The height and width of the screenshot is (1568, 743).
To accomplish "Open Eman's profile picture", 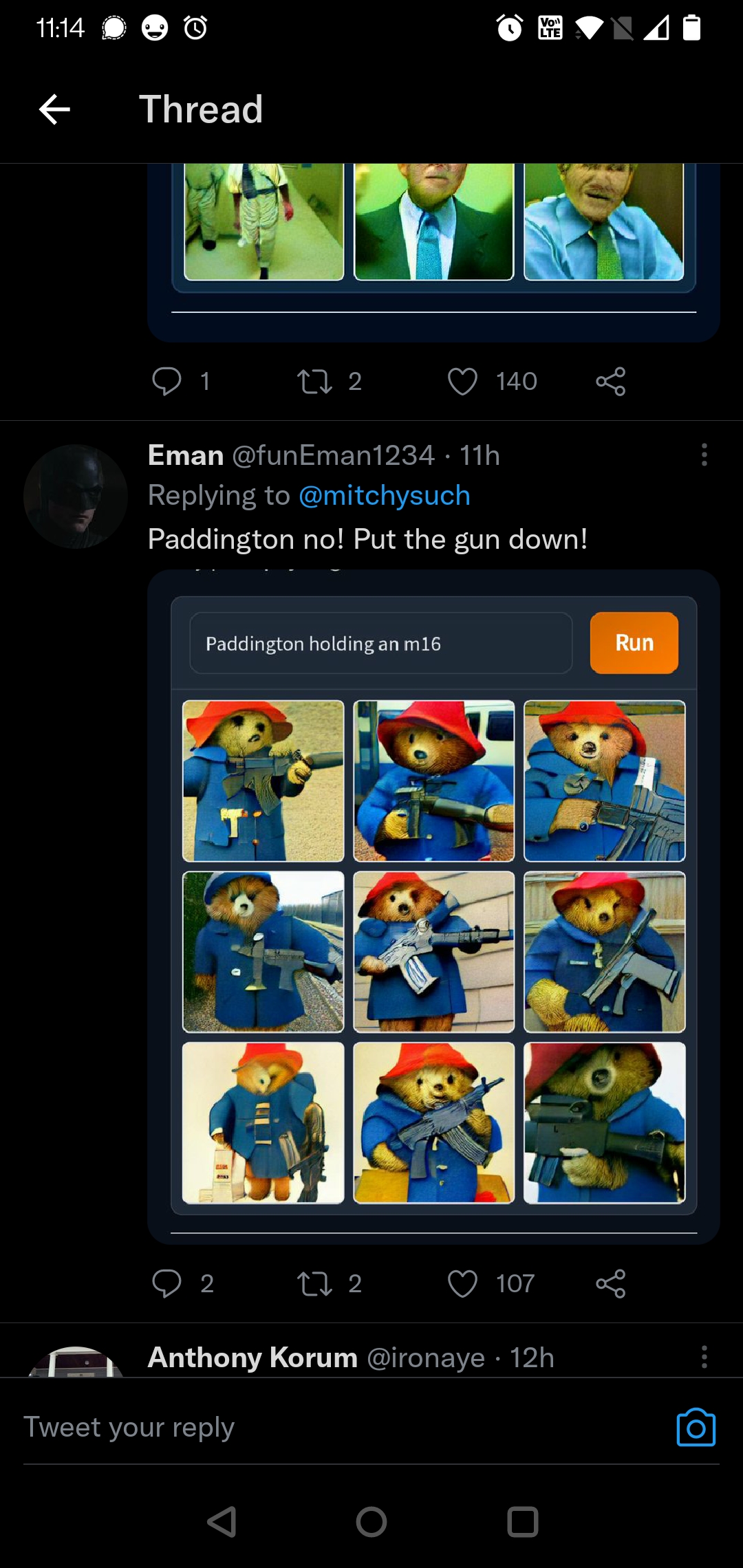I will [x=76, y=497].
